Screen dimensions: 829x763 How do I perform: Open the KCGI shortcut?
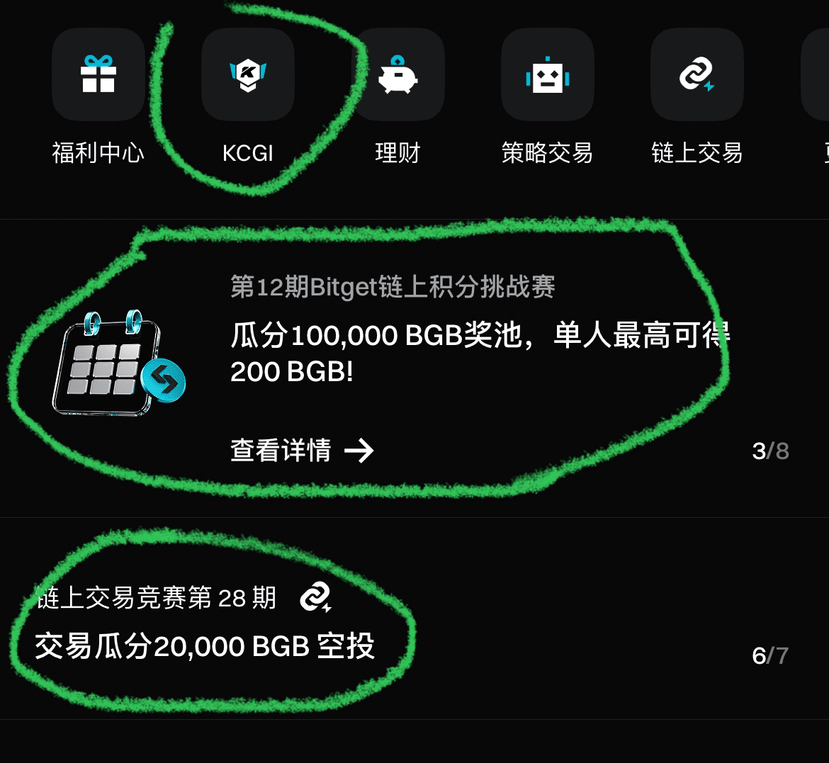click(248, 75)
